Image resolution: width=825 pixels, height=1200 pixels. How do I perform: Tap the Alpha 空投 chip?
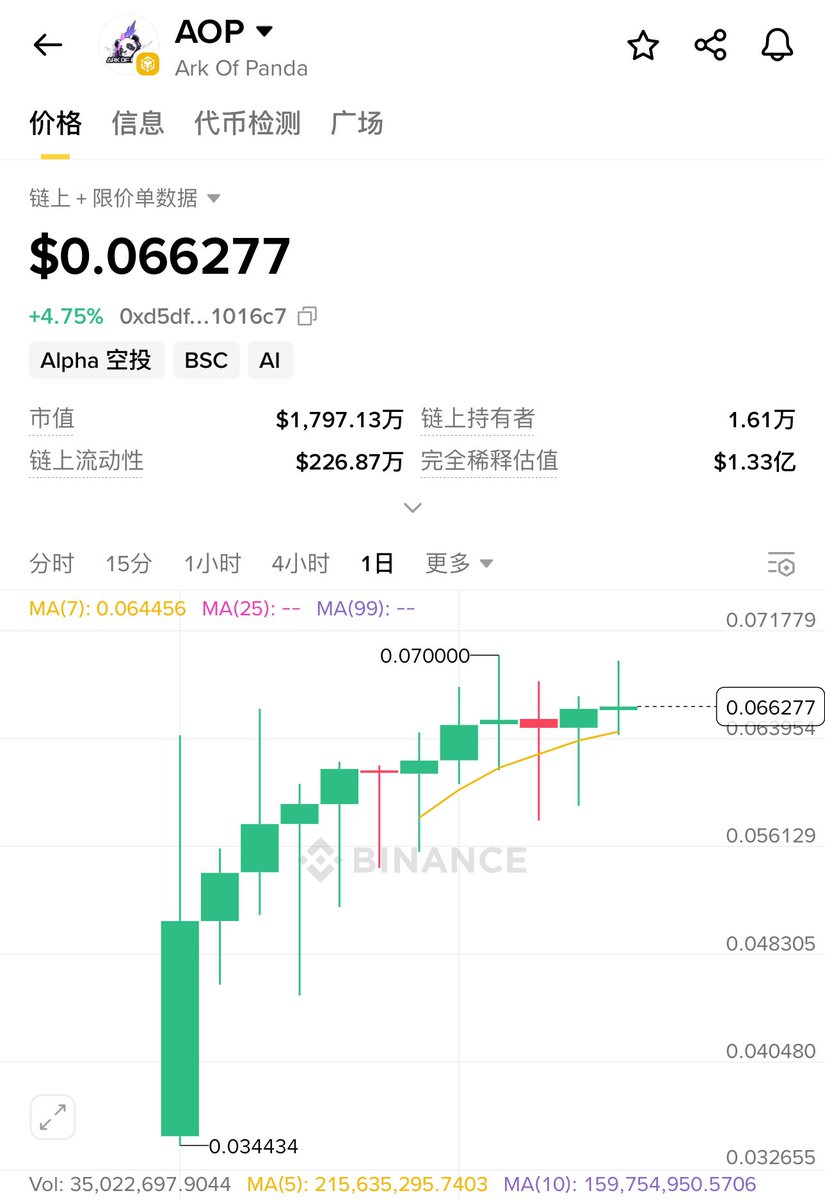[x=96, y=360]
